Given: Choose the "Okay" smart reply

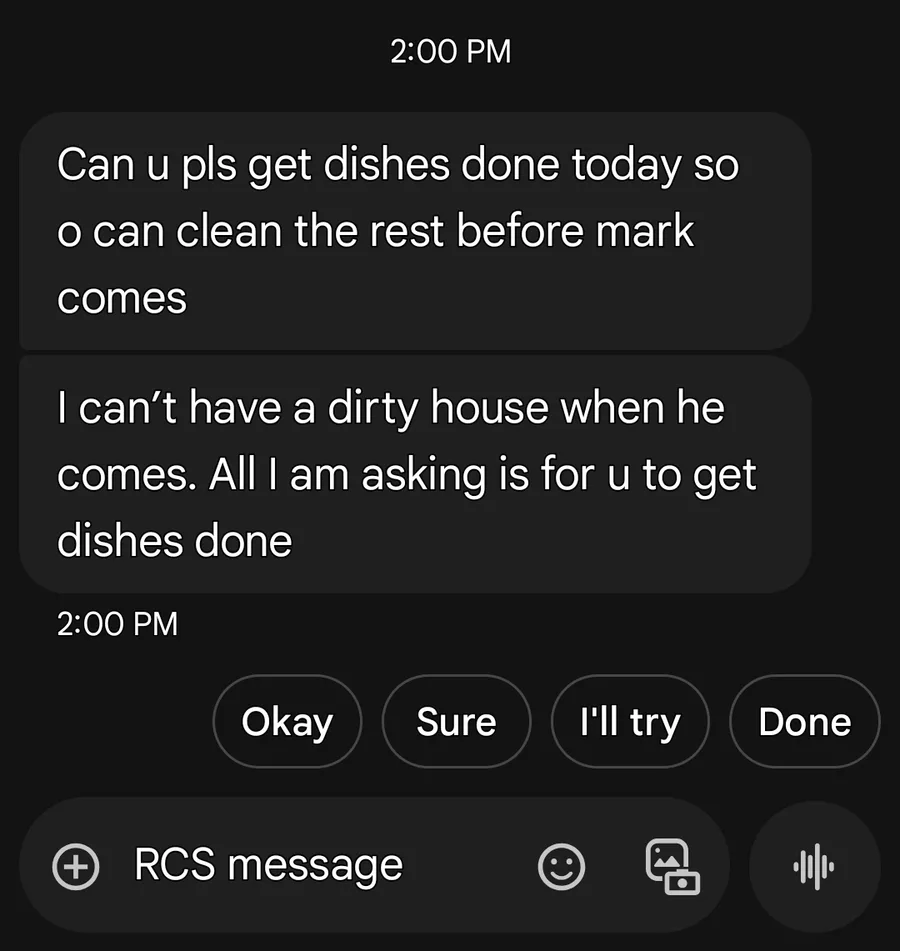Looking at the screenshot, I should pos(287,721).
